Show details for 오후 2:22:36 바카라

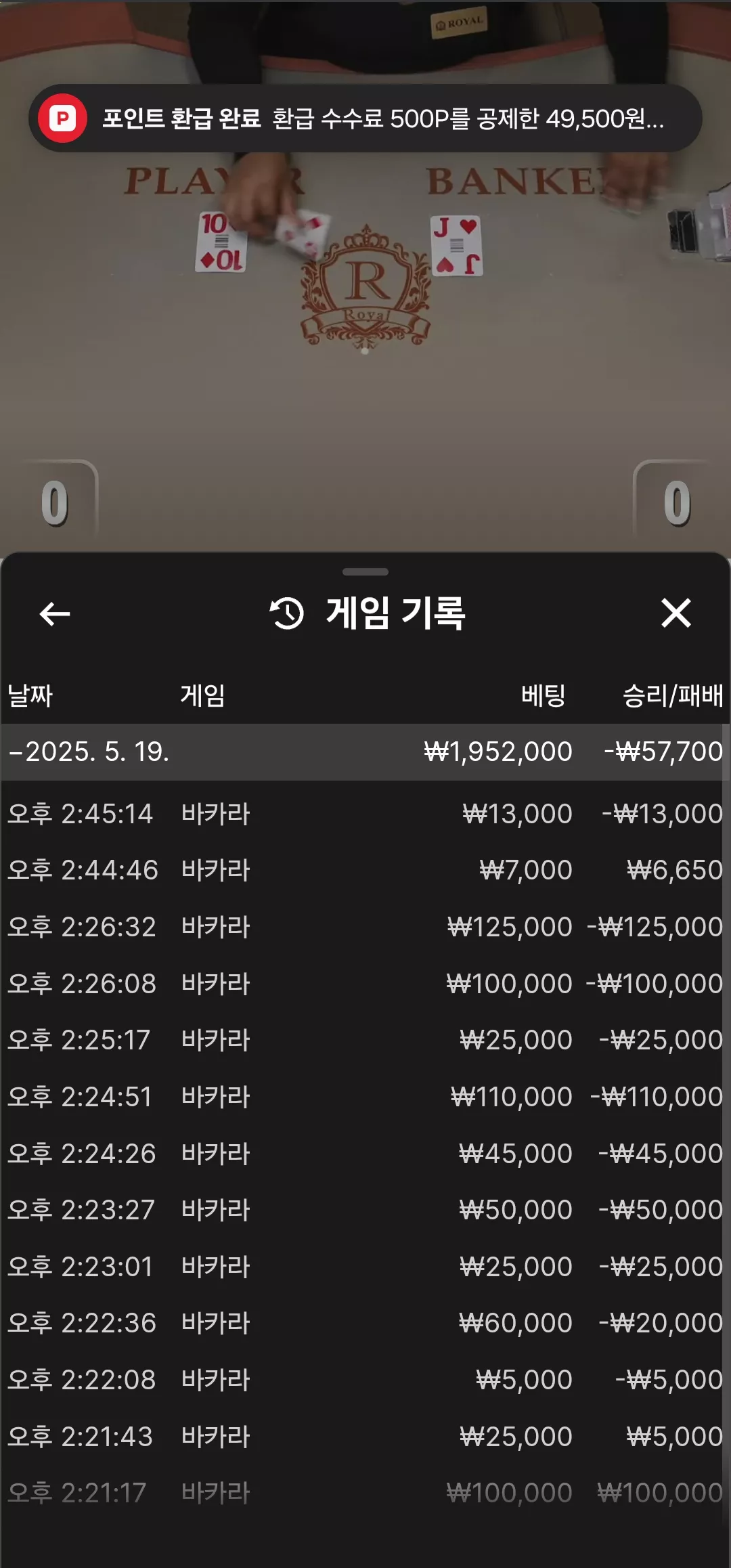[x=365, y=1323]
